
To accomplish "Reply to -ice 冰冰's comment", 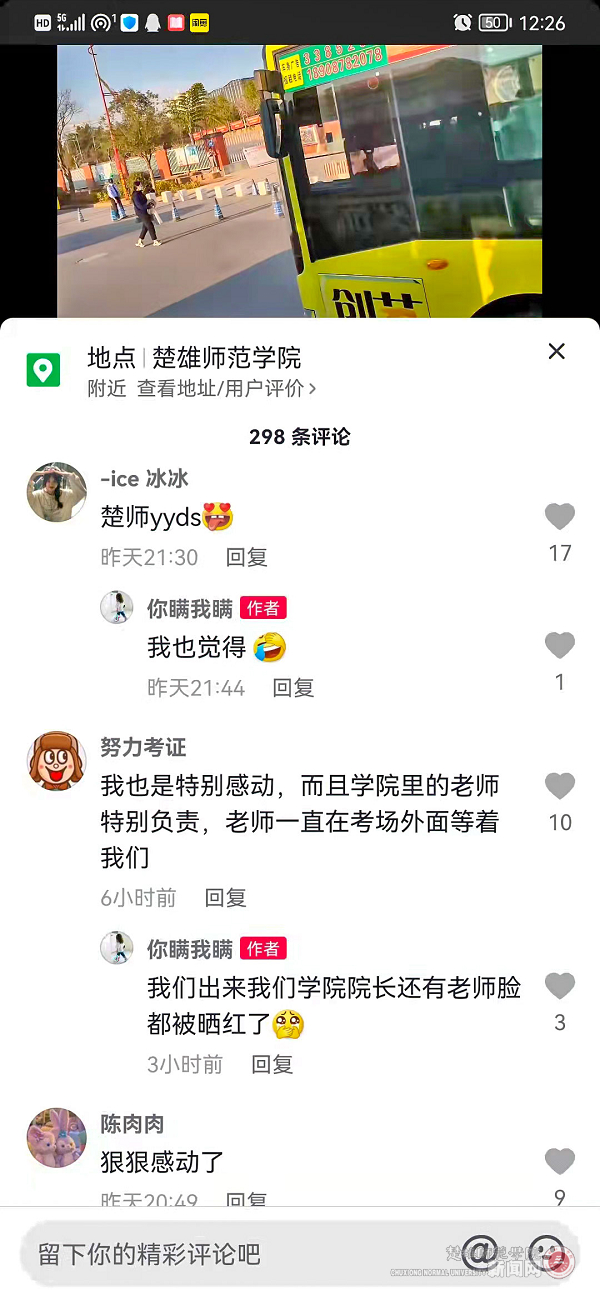I will pos(246,558).
